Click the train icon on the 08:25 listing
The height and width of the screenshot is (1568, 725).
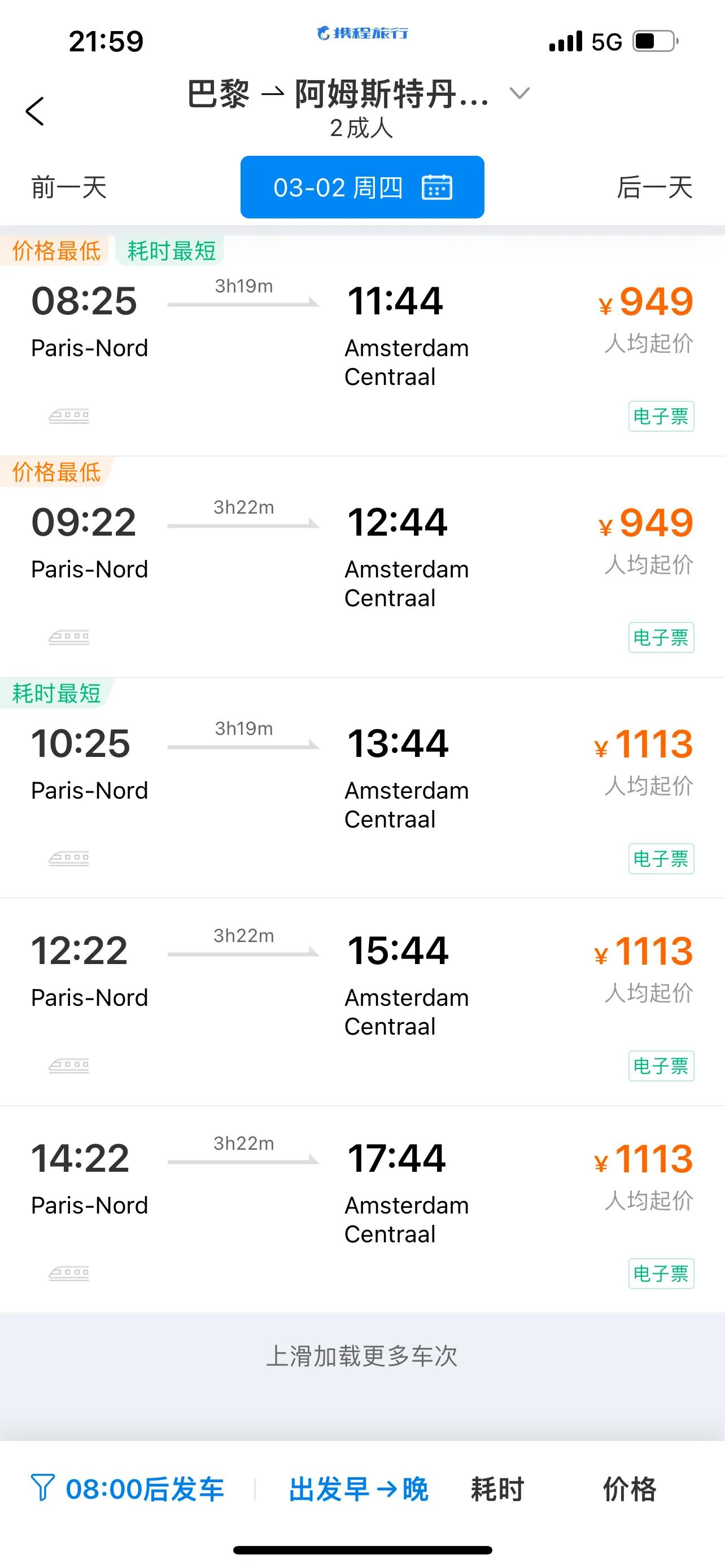(x=69, y=417)
